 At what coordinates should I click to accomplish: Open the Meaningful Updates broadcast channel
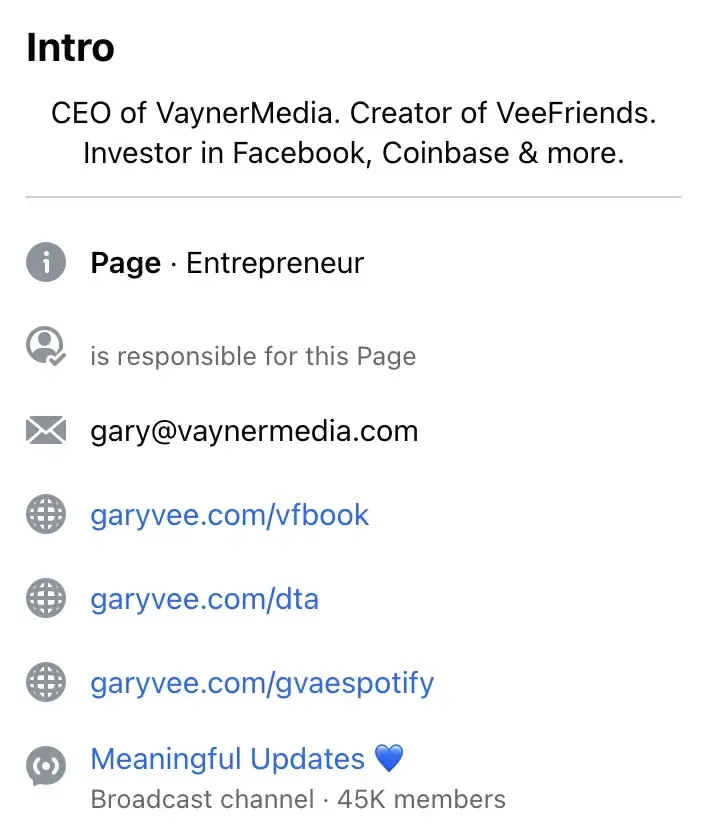pos(227,759)
